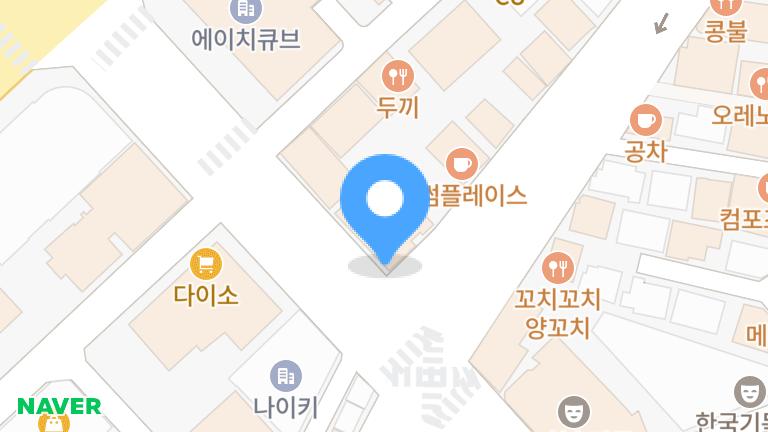This screenshot has width=768, height=432.
Task: Select the 나이키 building marker
Action: (x=285, y=376)
